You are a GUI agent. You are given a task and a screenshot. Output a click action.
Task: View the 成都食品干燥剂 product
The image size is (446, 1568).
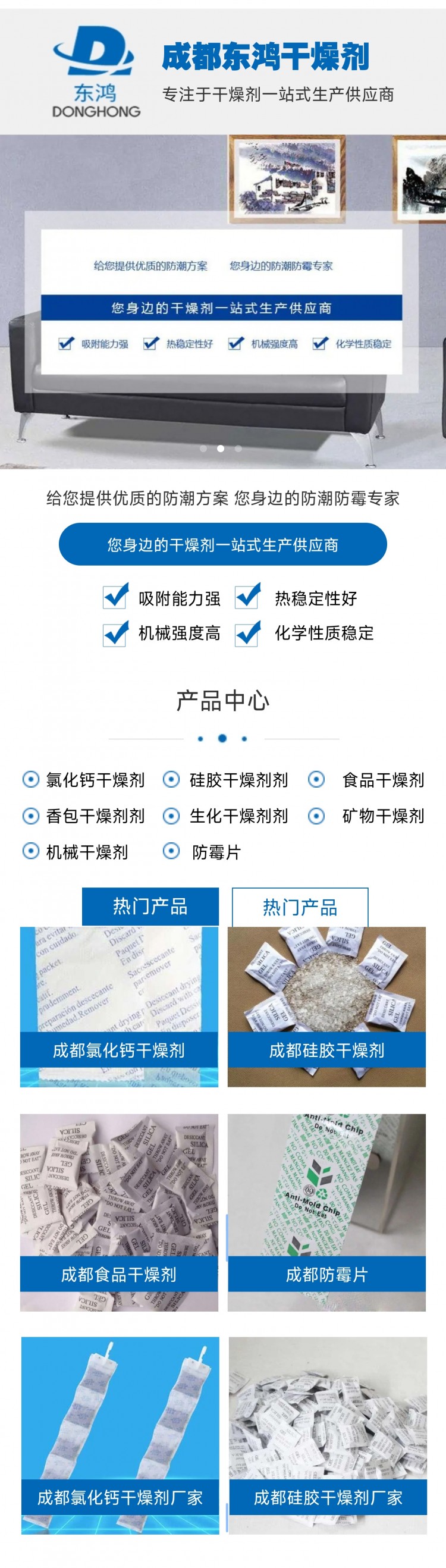pyautogui.click(x=120, y=1212)
